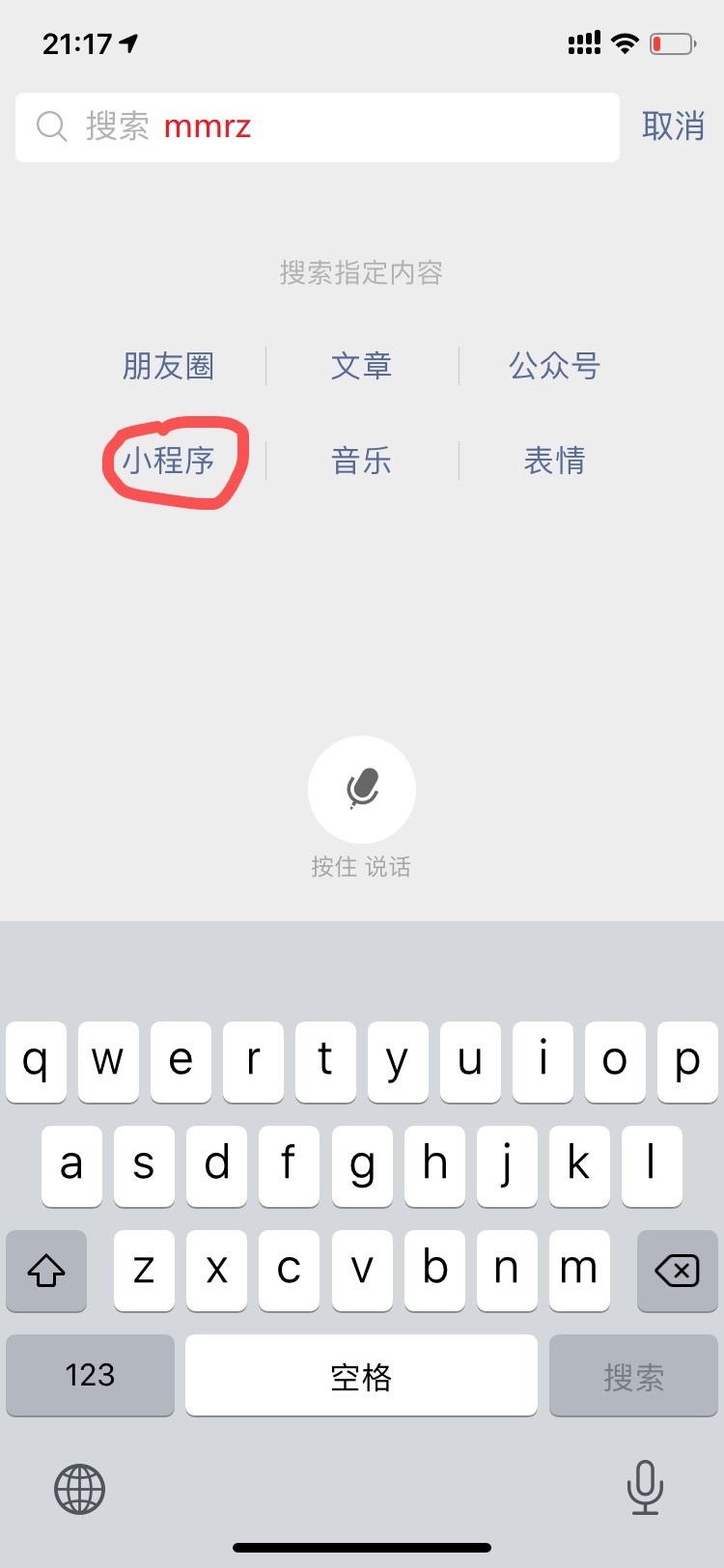
Task: Start dictation with the keyboard microphone
Action: click(645, 1486)
